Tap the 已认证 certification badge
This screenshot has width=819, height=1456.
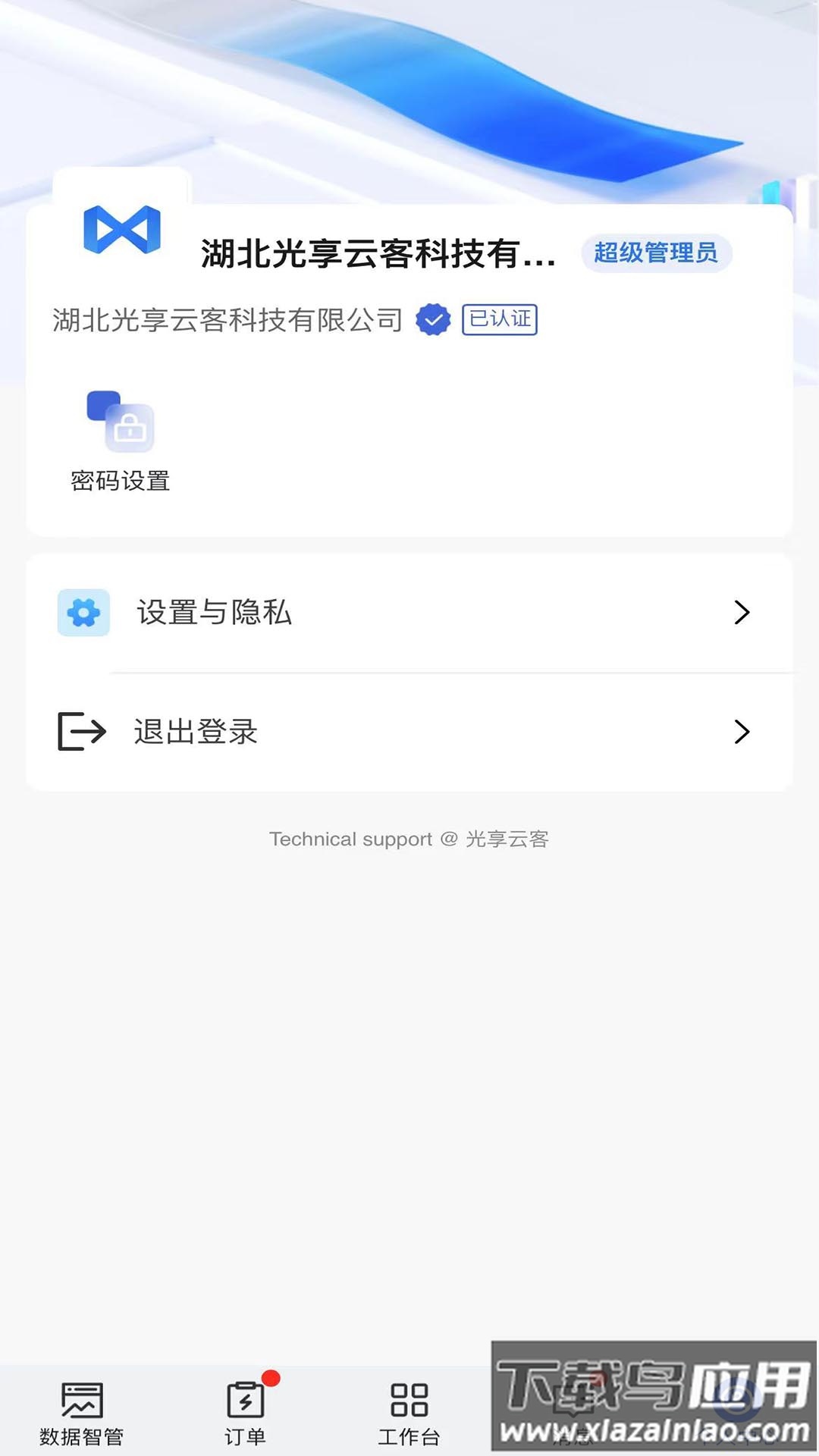point(499,319)
